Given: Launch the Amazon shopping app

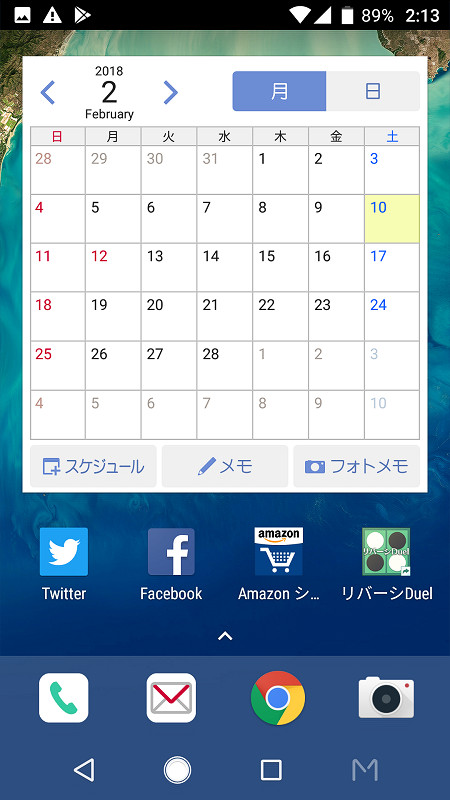Looking at the screenshot, I should click(x=279, y=564).
